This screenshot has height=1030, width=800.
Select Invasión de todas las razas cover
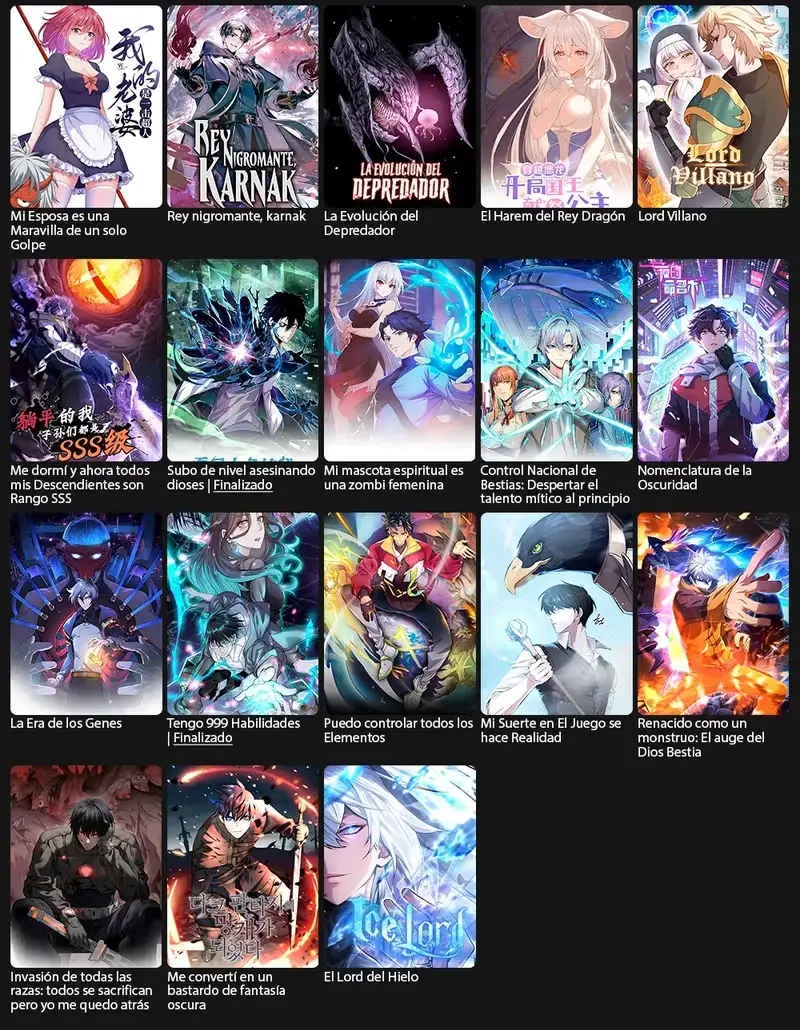(86, 866)
